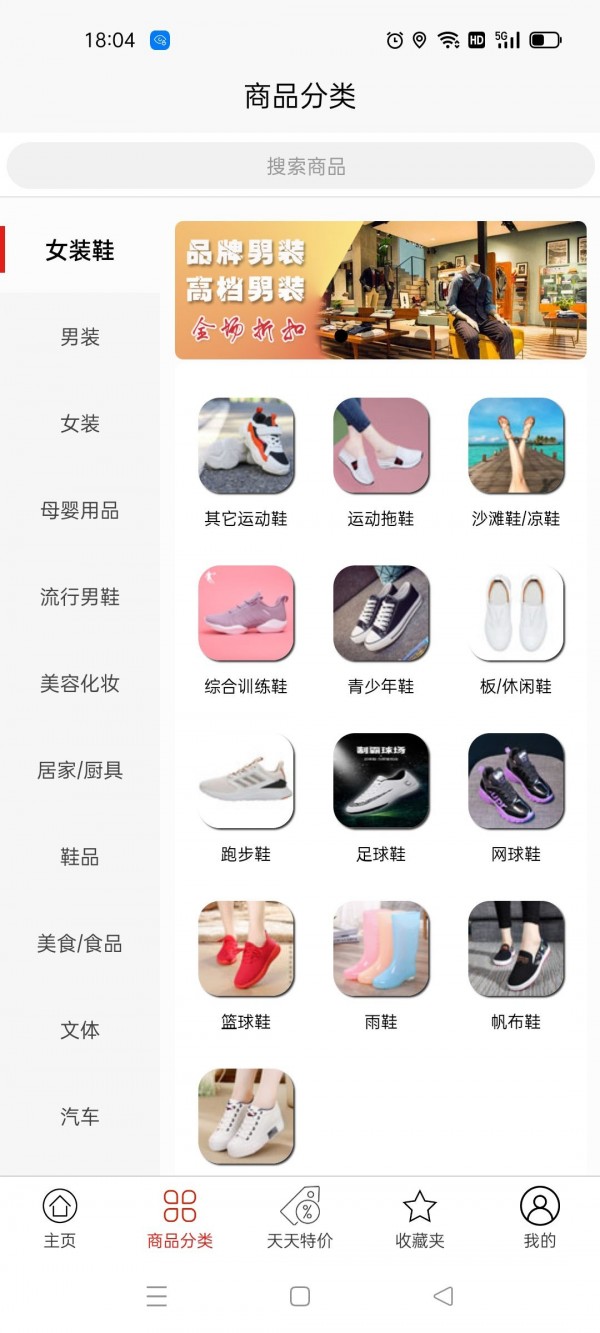Open the 品牌男装 promotional banner
The width and height of the screenshot is (600, 1333).
coord(380,290)
